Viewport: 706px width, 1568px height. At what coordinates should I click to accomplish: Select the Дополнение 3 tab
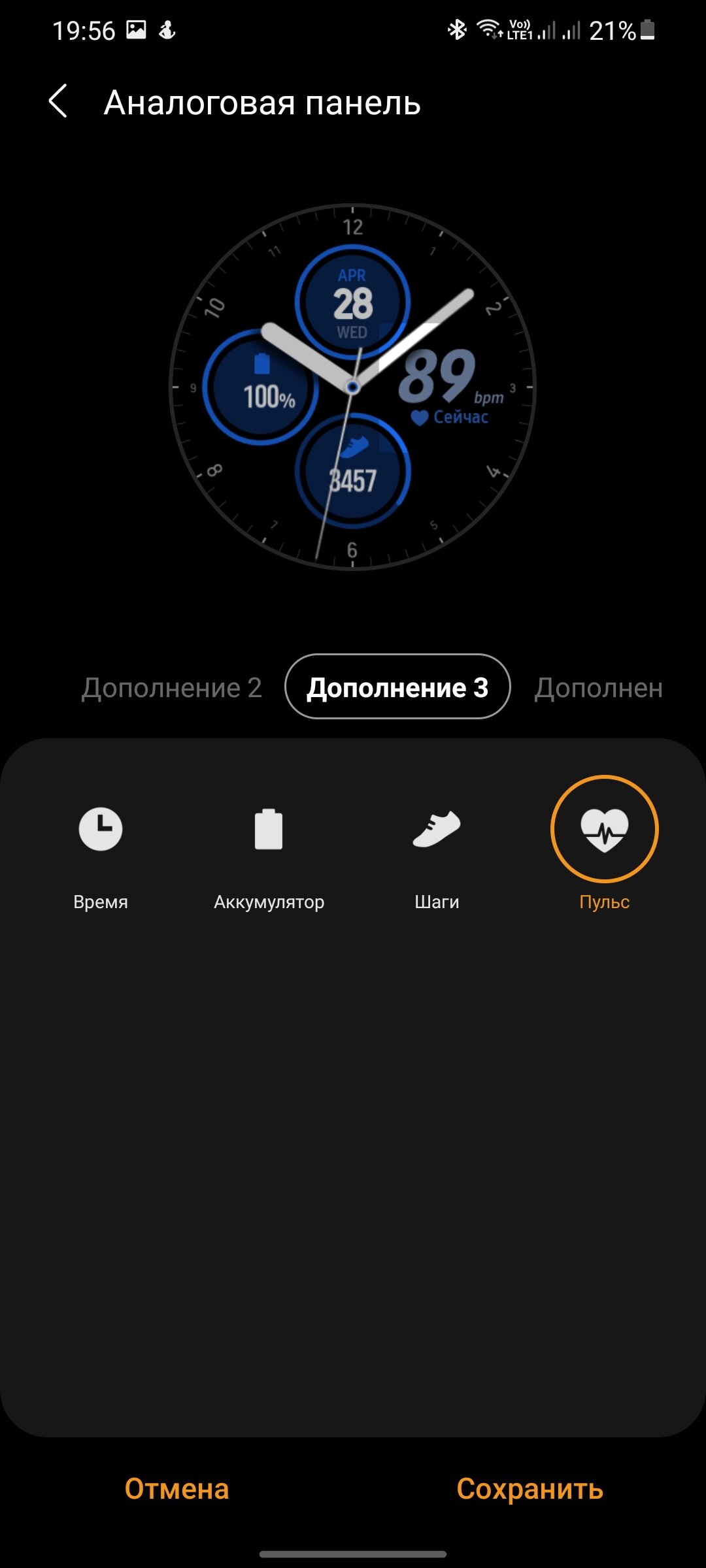pyautogui.click(x=397, y=687)
